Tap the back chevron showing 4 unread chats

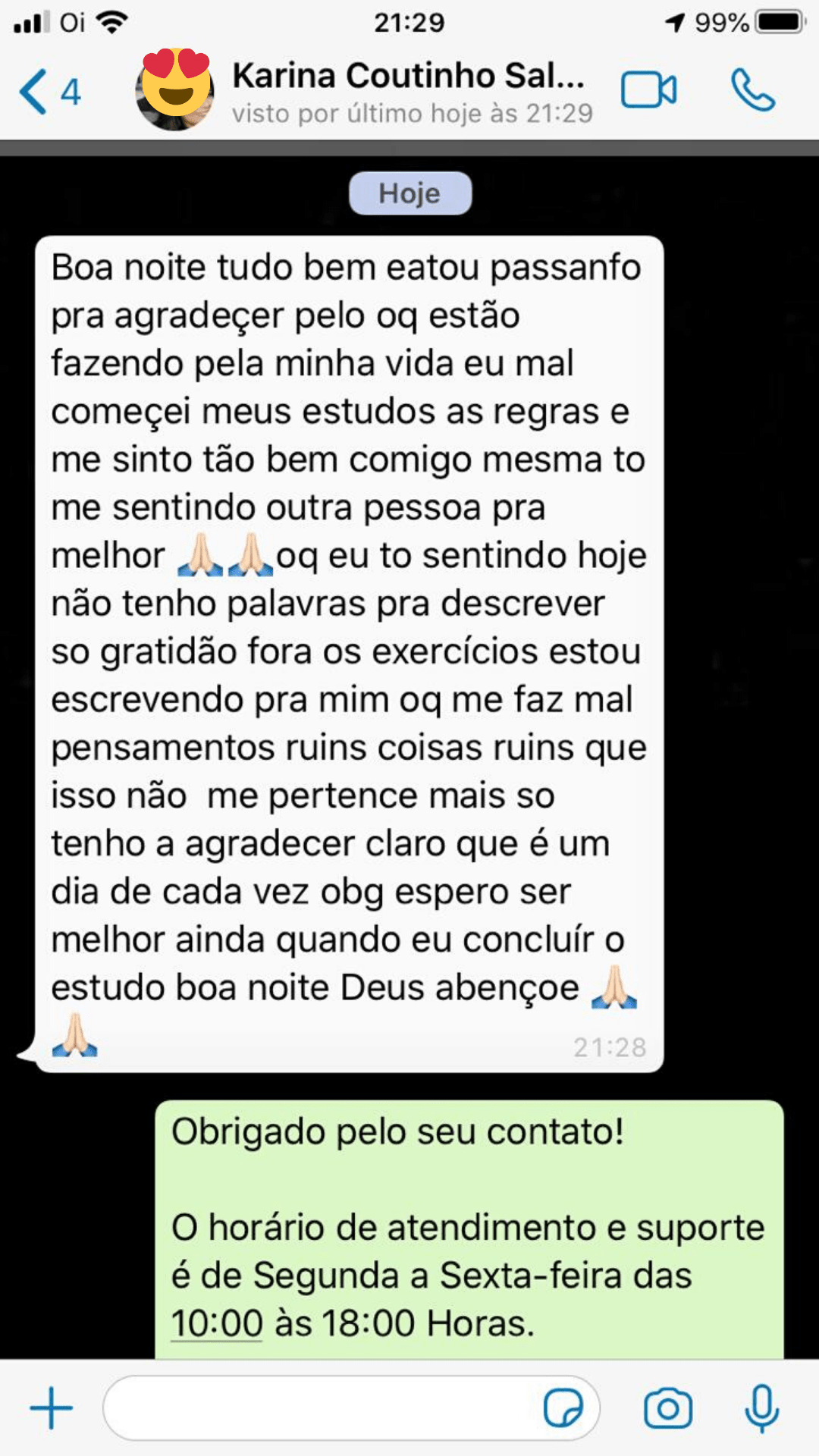(45, 89)
